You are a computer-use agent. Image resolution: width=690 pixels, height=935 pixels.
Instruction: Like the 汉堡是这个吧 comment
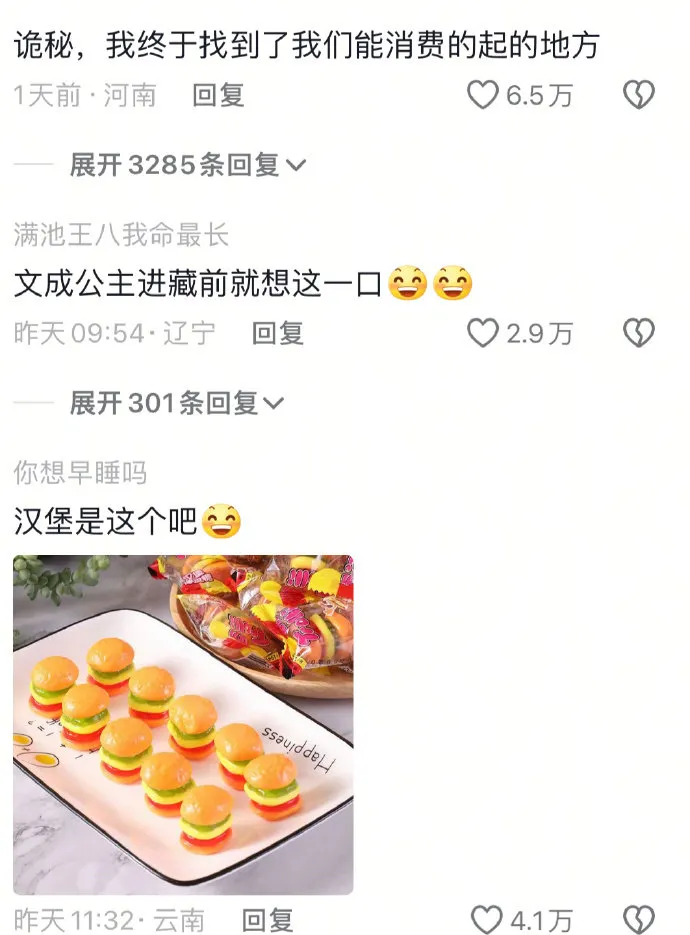pos(486,919)
